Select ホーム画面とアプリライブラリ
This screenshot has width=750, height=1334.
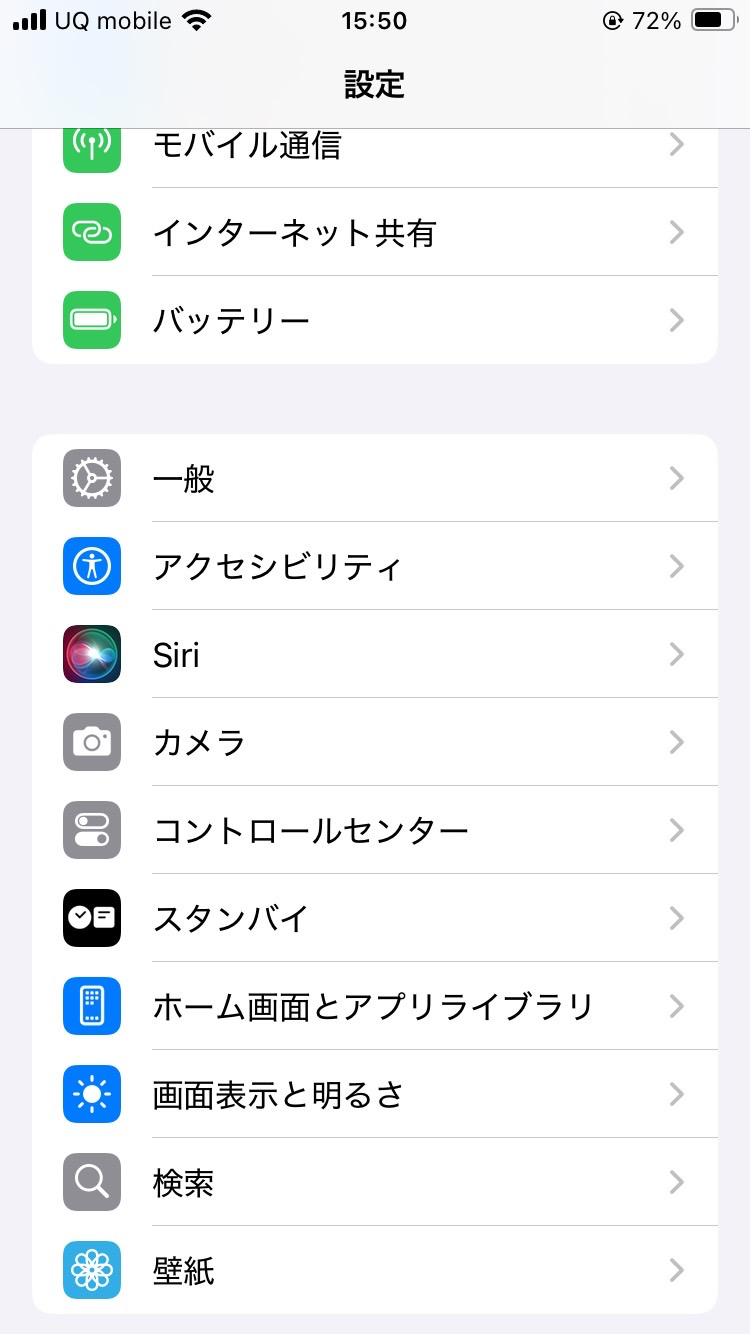pos(374,1006)
